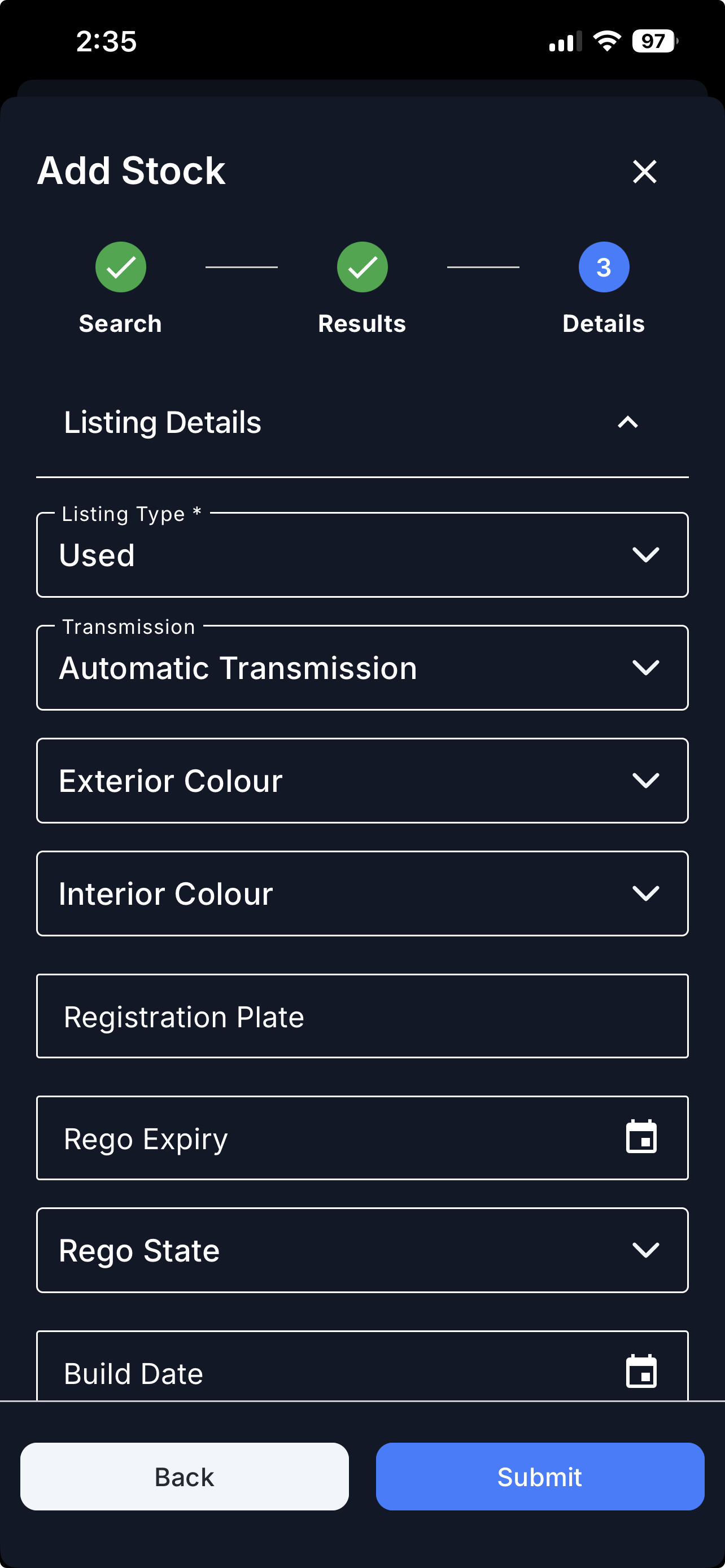This screenshot has height=1568, width=725.
Task: Open the Rego Expiry date picker
Action: pyautogui.click(x=641, y=1137)
